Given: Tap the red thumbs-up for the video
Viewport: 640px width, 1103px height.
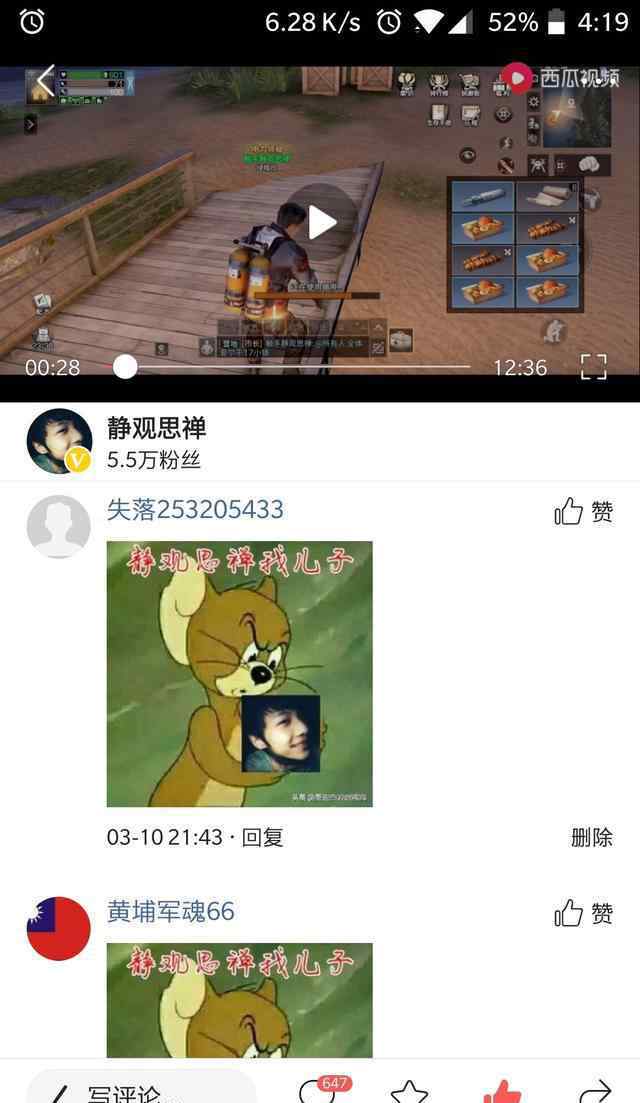Looking at the screenshot, I should click(x=502, y=1091).
